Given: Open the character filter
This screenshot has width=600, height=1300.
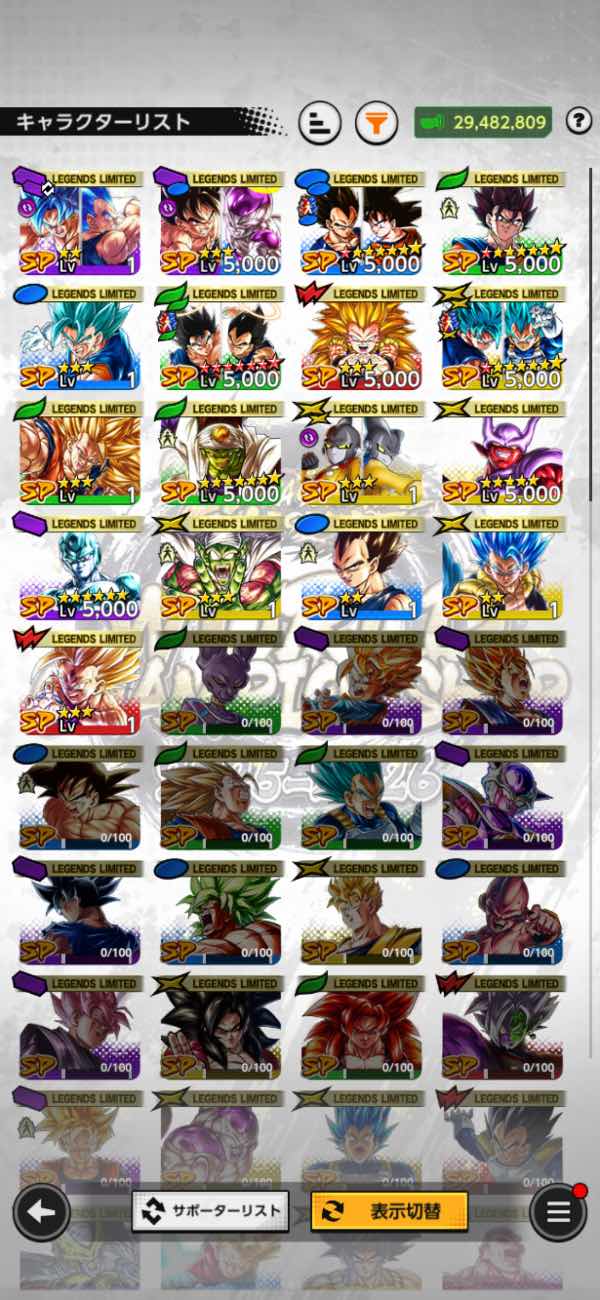Looking at the screenshot, I should [x=376, y=123].
